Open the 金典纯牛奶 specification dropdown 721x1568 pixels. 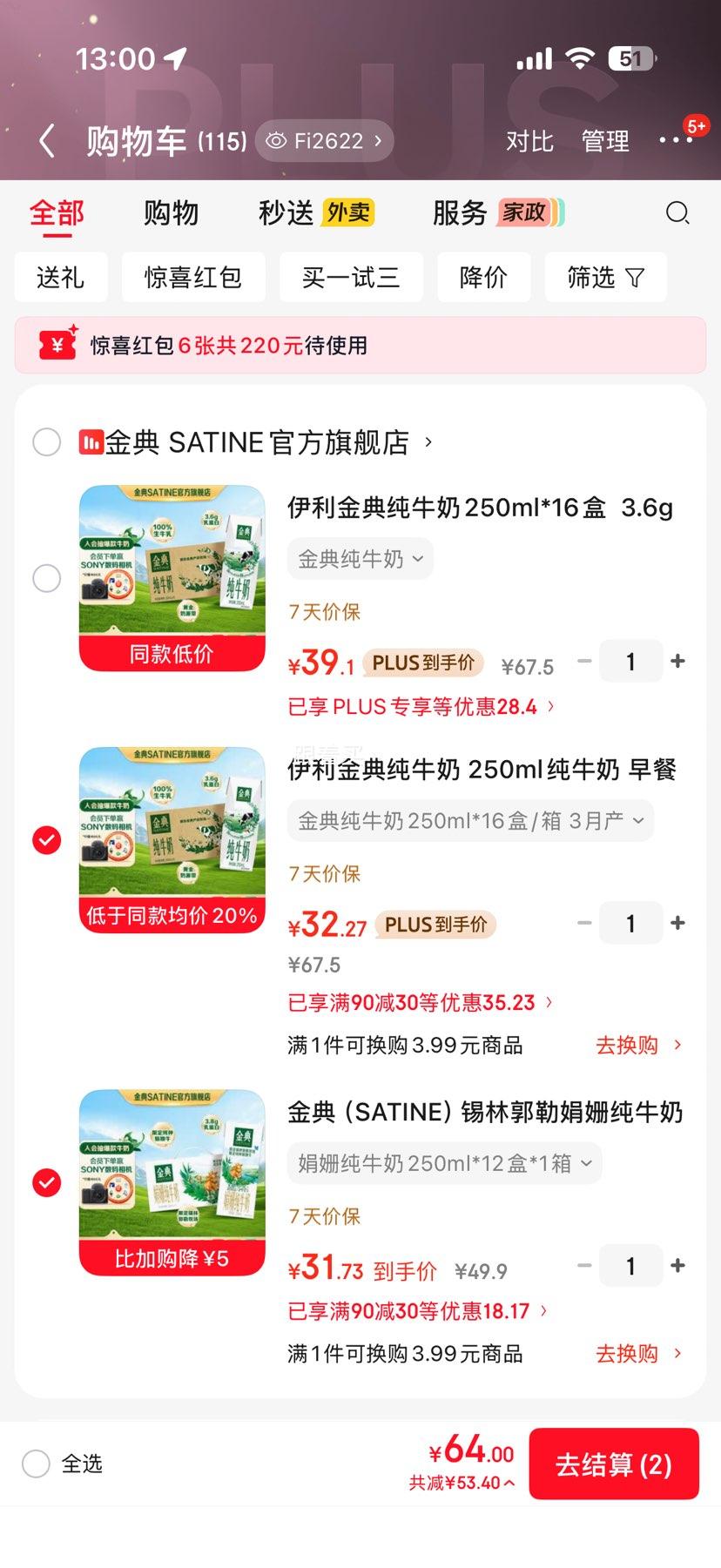coord(360,558)
